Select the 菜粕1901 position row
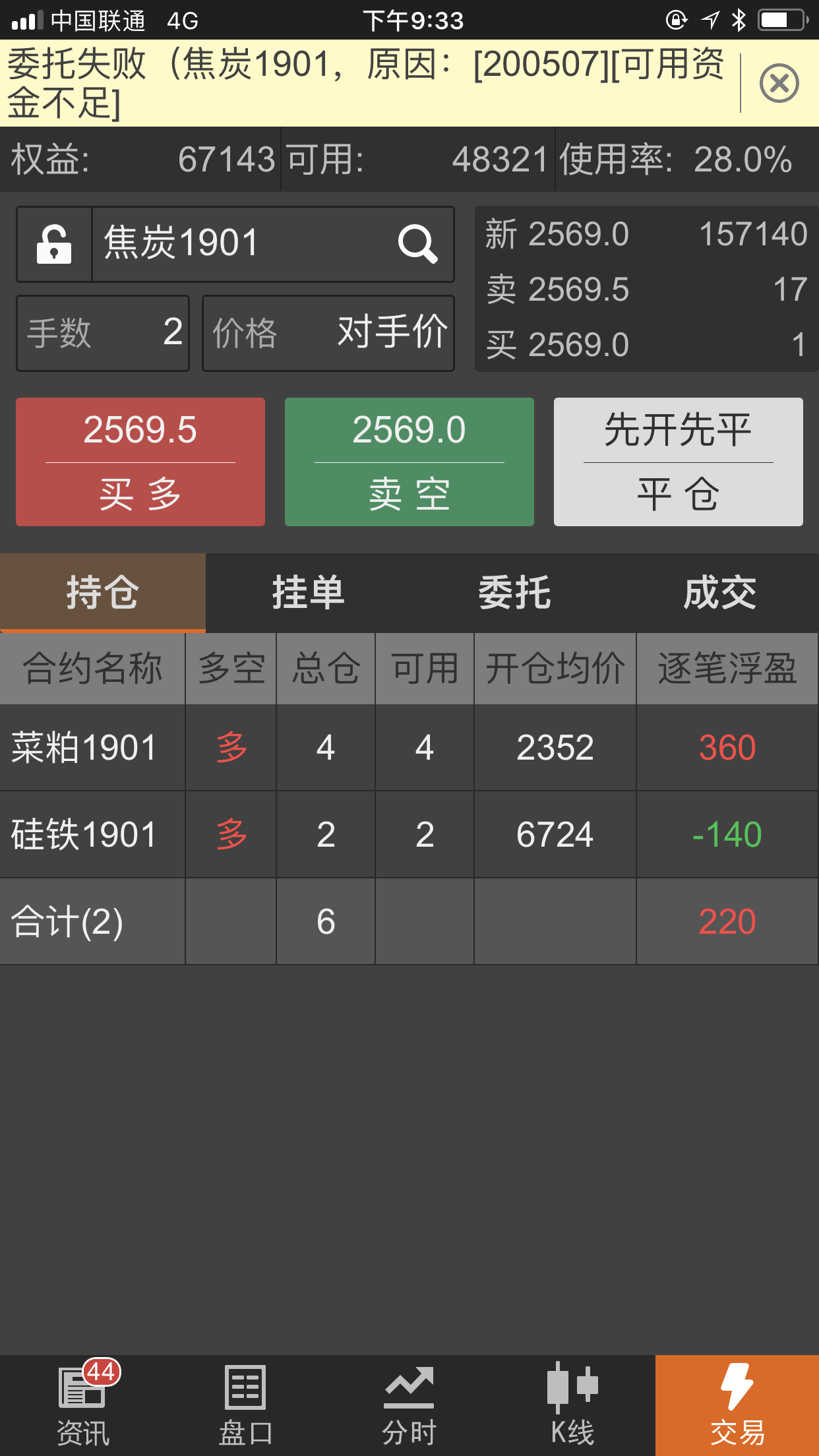Image resolution: width=819 pixels, height=1456 pixels. 409,748
